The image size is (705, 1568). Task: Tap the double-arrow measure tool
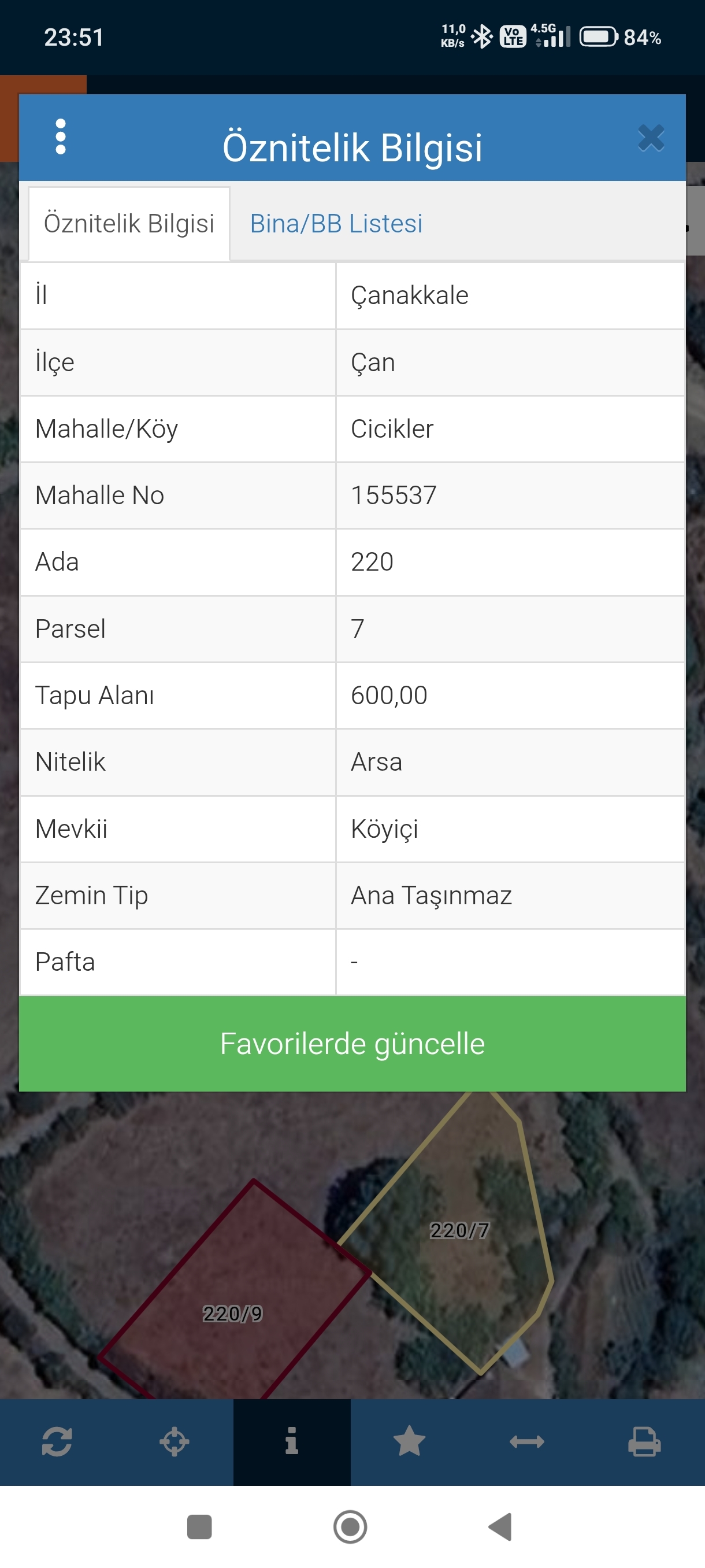click(x=527, y=1441)
